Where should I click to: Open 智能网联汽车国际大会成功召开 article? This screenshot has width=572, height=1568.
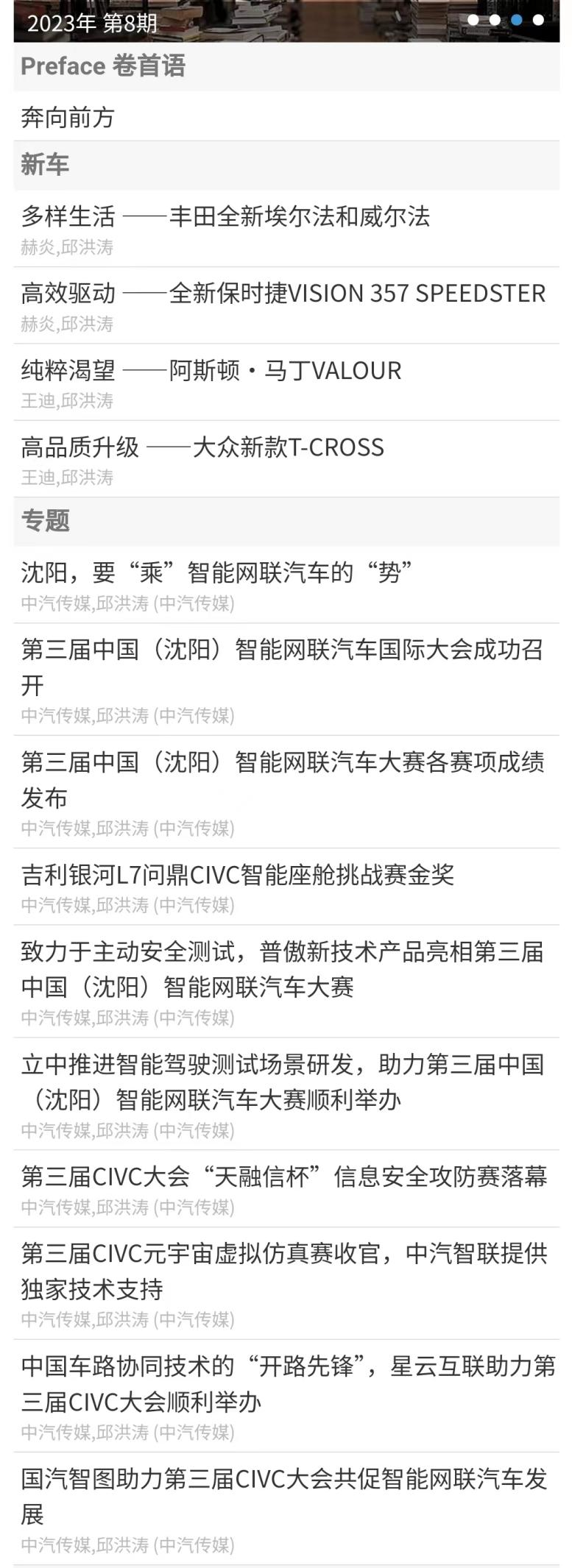point(286,679)
